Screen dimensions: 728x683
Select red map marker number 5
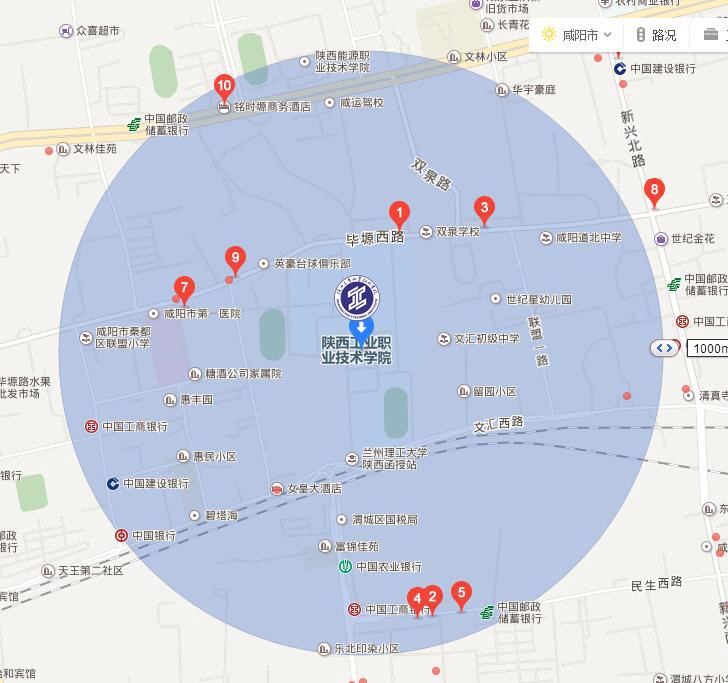pyautogui.click(x=461, y=593)
